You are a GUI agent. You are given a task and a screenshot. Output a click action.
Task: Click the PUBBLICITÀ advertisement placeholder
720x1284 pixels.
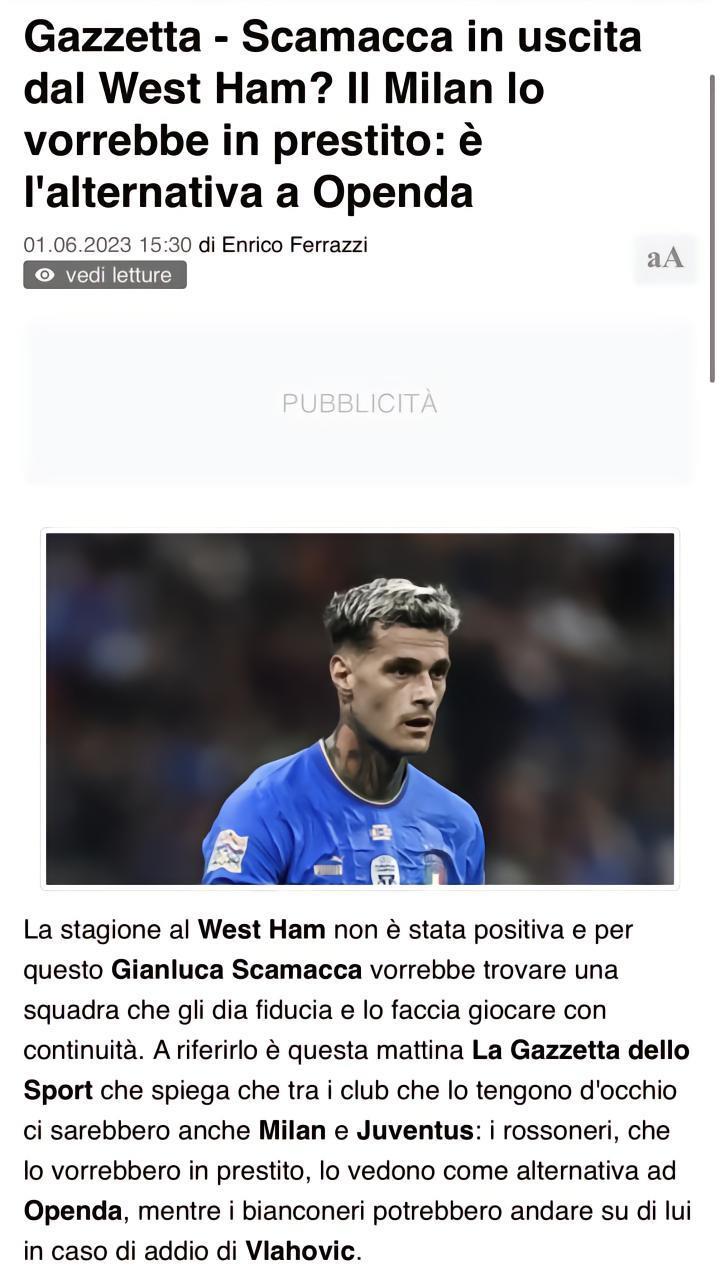click(362, 404)
